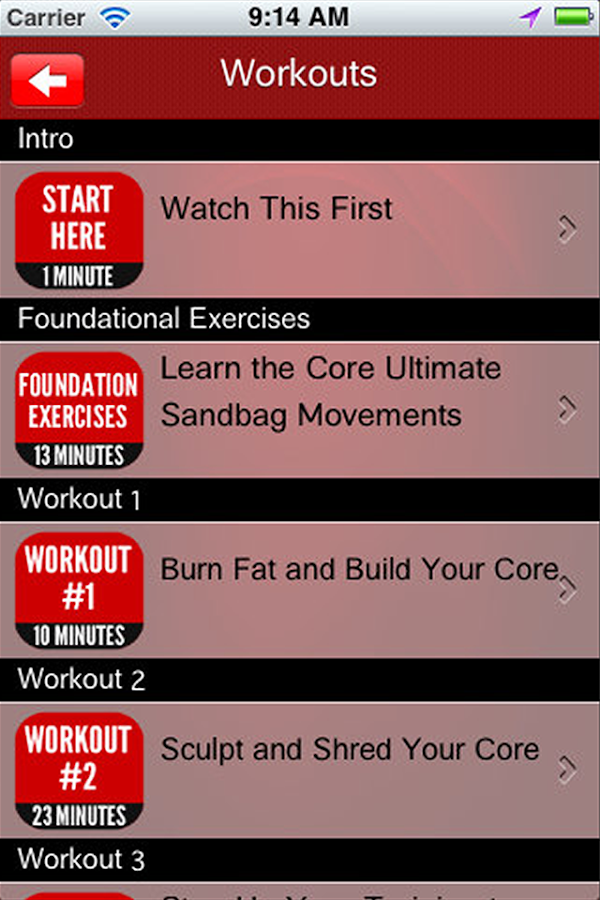Image resolution: width=600 pixels, height=900 pixels.
Task: Open the Watch This First intro video
Action: point(300,229)
